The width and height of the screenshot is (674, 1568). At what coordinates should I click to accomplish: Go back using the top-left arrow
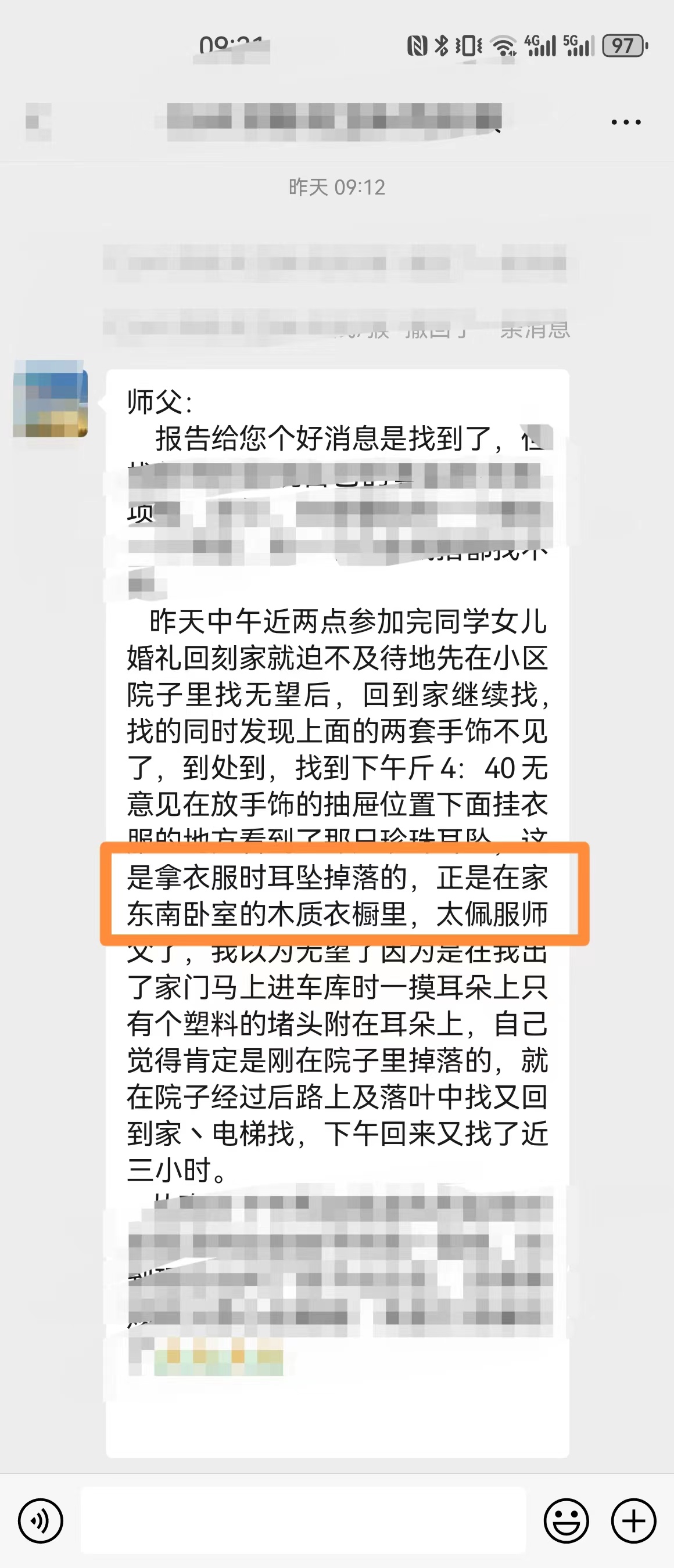click(37, 122)
